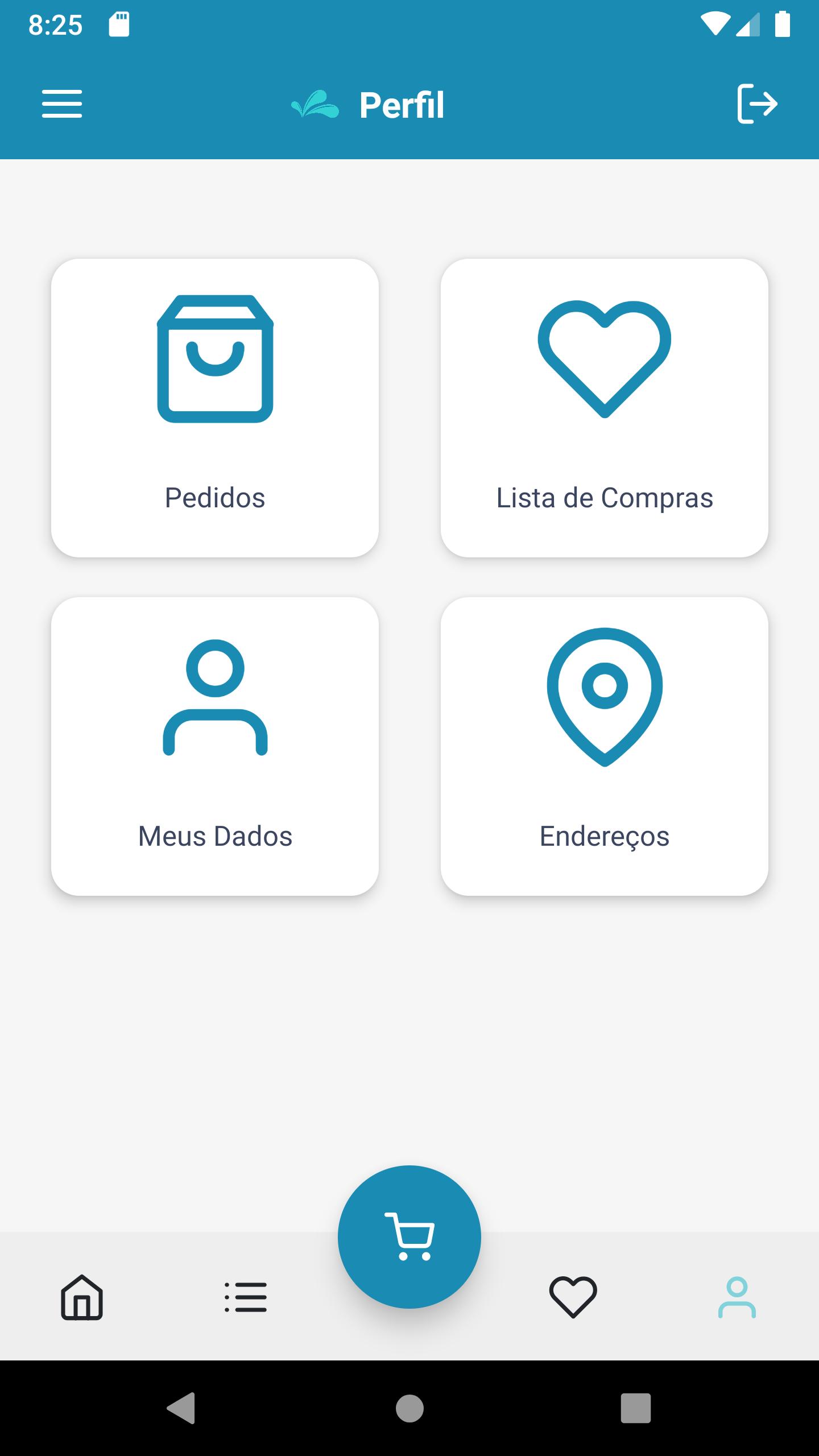Select the profile tab in bottom bar
Viewport: 819px width, 1456px height.
pyautogui.click(x=737, y=1297)
